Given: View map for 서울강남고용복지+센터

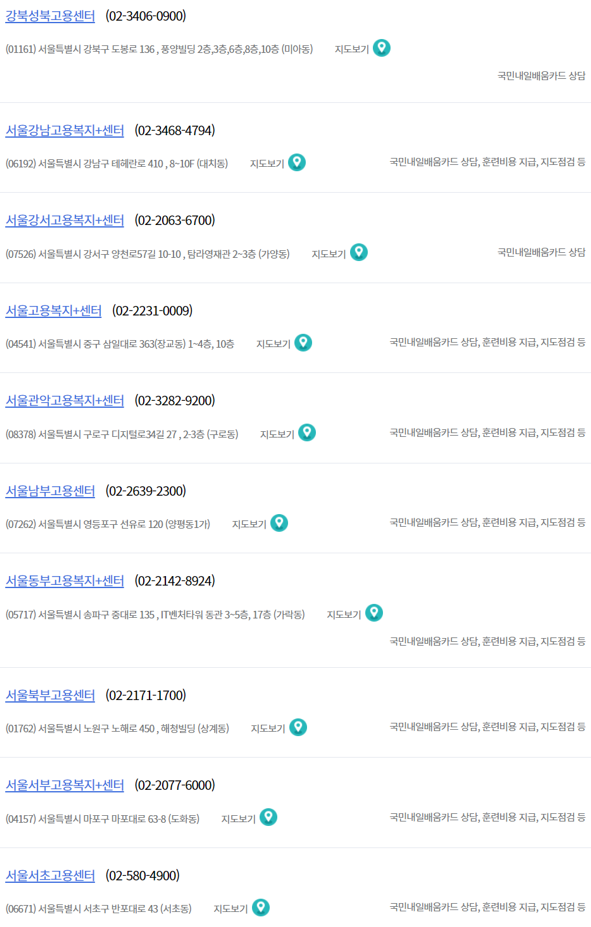Looking at the screenshot, I should [x=278, y=163].
